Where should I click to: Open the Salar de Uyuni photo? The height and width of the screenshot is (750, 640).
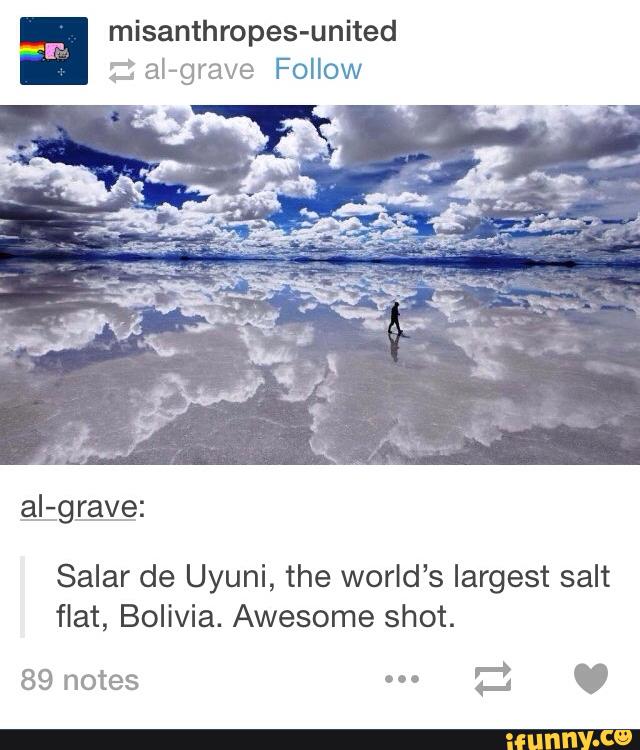320,284
